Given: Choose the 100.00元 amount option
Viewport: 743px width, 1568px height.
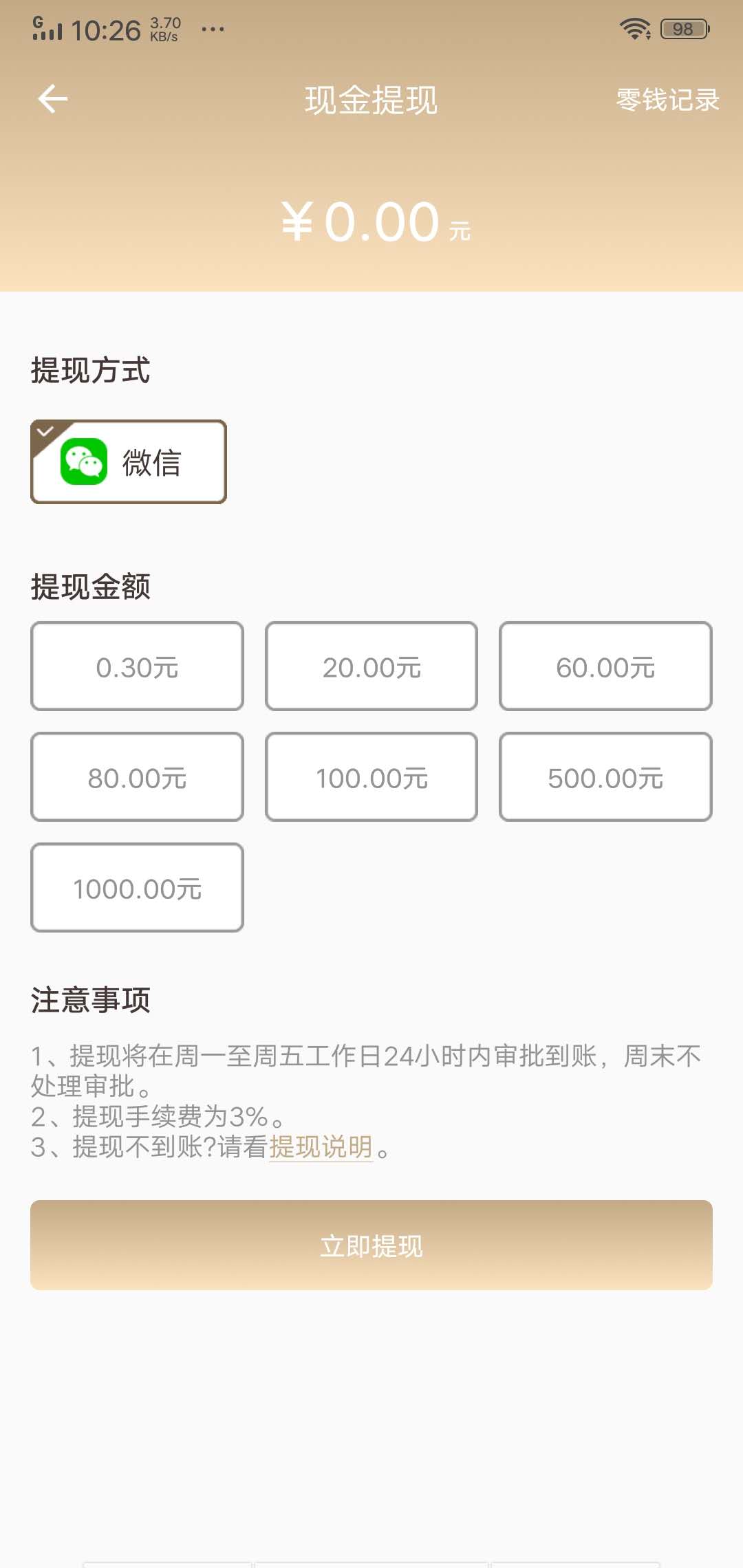Looking at the screenshot, I should (x=370, y=777).
